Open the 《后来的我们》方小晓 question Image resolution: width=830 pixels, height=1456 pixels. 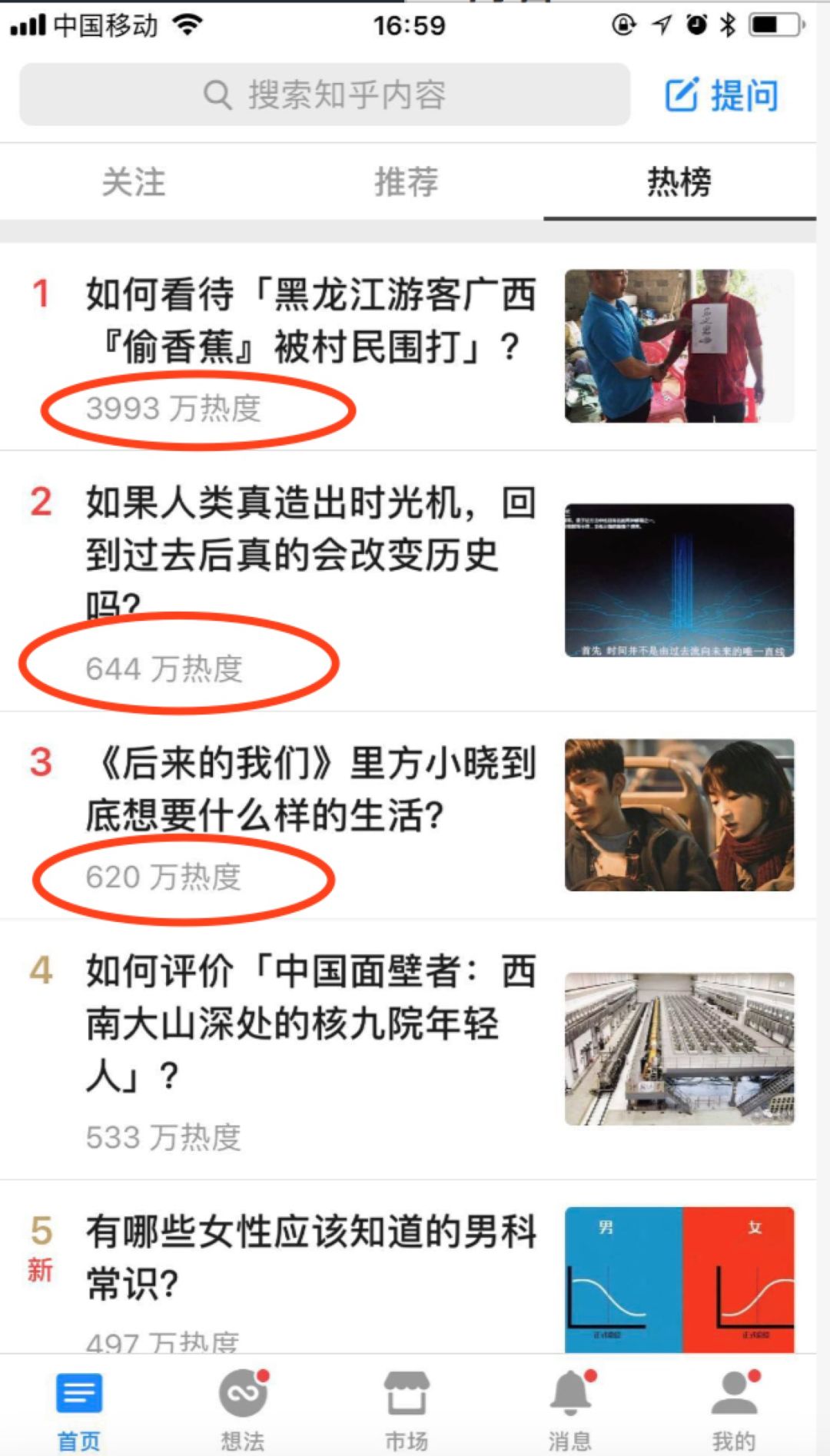tap(310, 790)
